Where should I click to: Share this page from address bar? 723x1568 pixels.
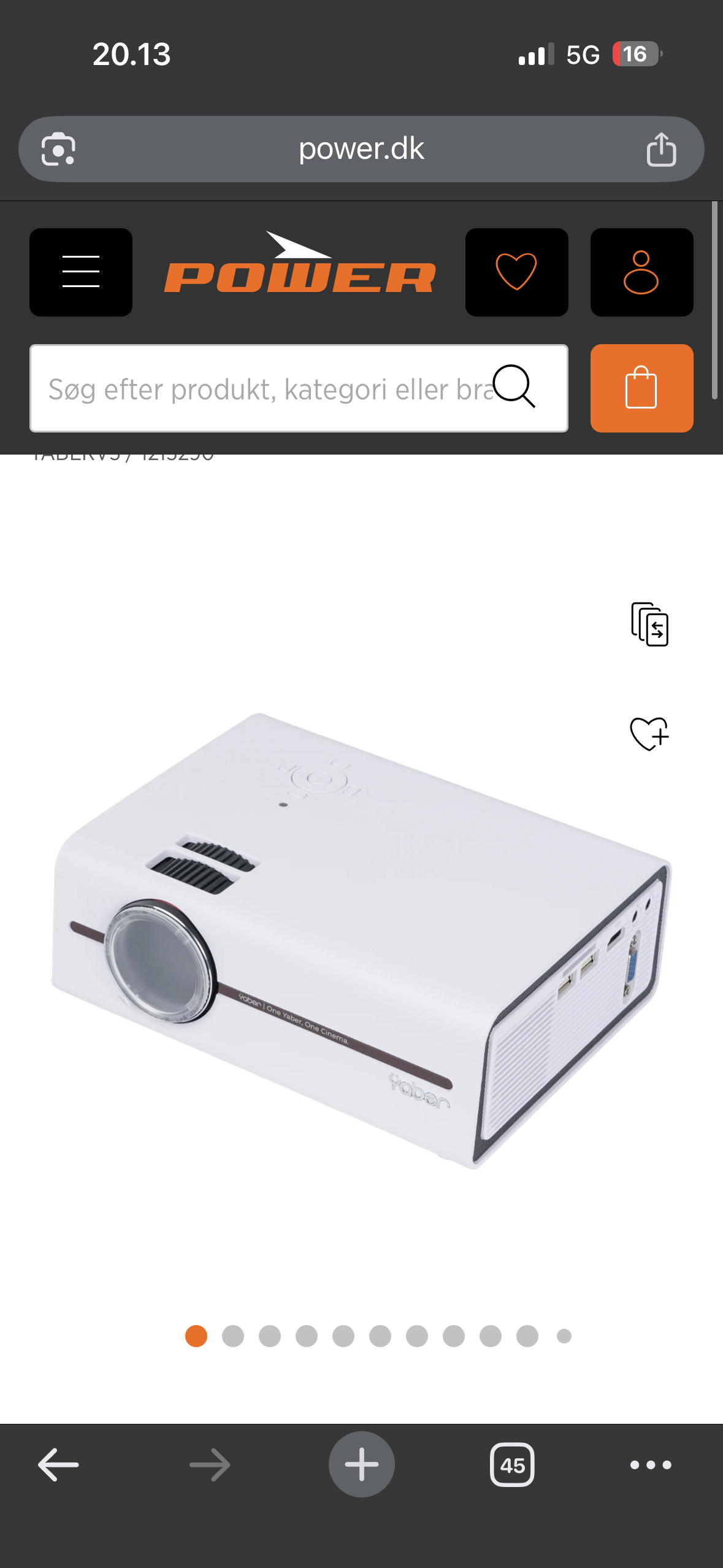661,150
